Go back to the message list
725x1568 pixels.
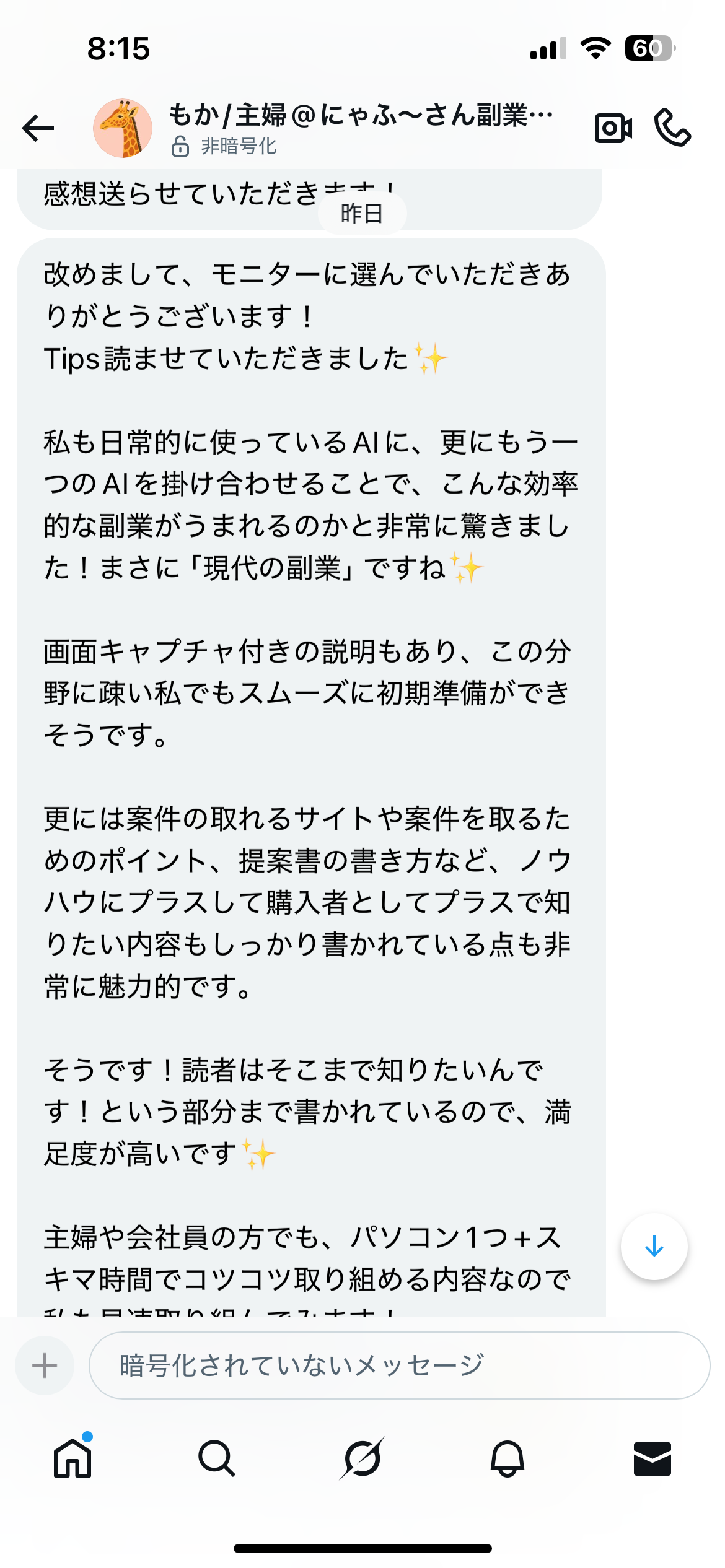38,128
